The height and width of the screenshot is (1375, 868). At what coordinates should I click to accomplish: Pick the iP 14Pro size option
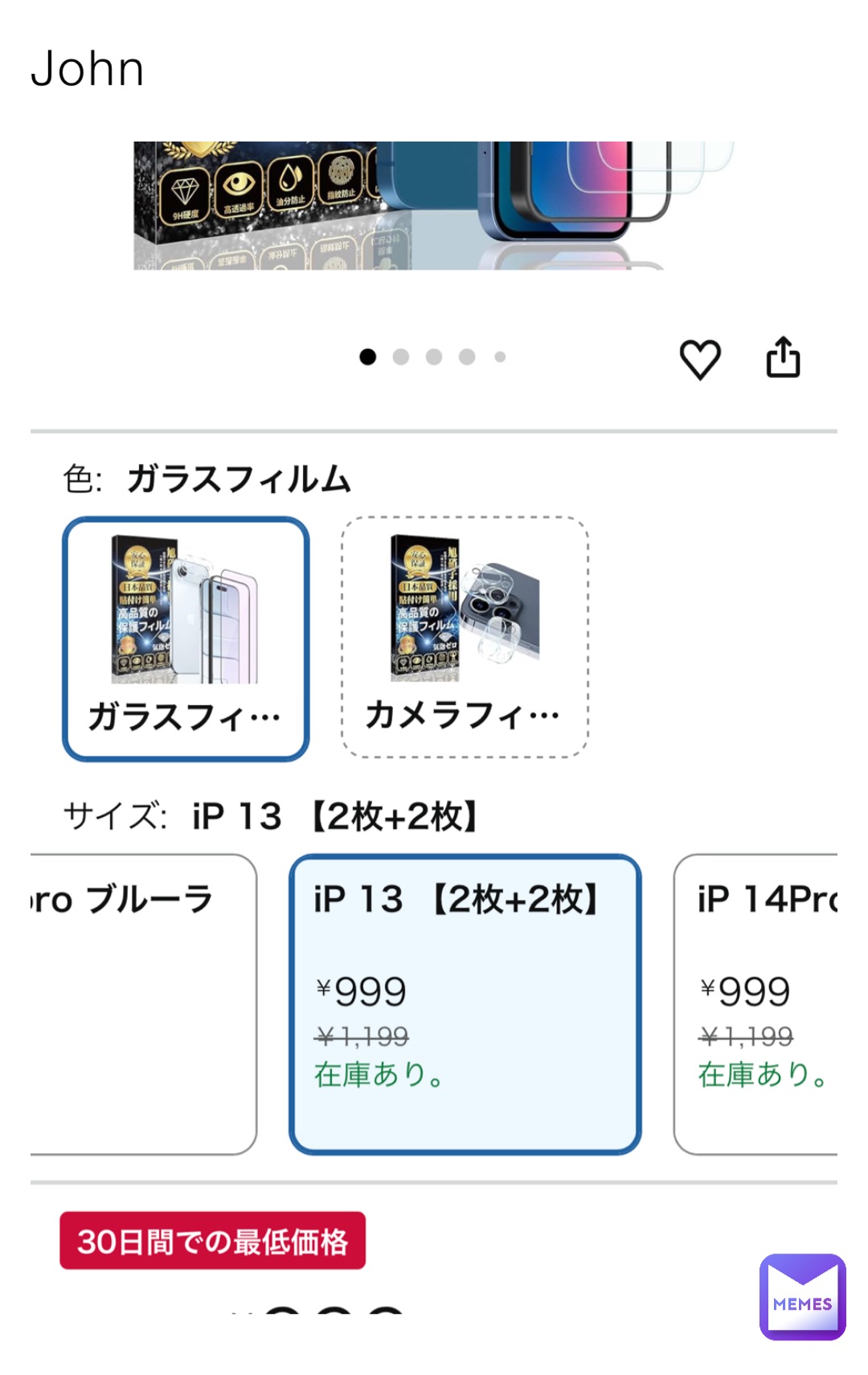pyautogui.click(x=757, y=1004)
